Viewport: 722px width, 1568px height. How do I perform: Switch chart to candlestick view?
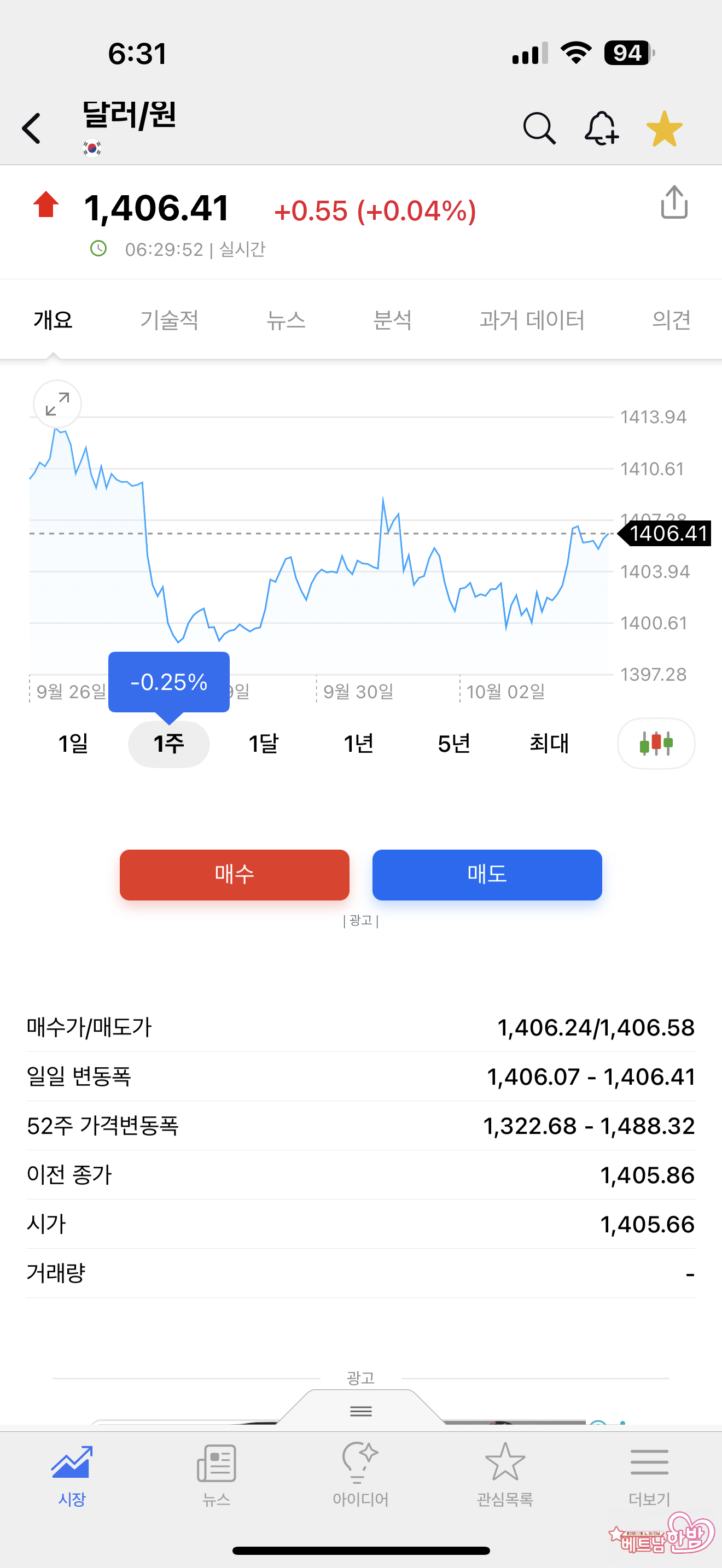point(656,743)
